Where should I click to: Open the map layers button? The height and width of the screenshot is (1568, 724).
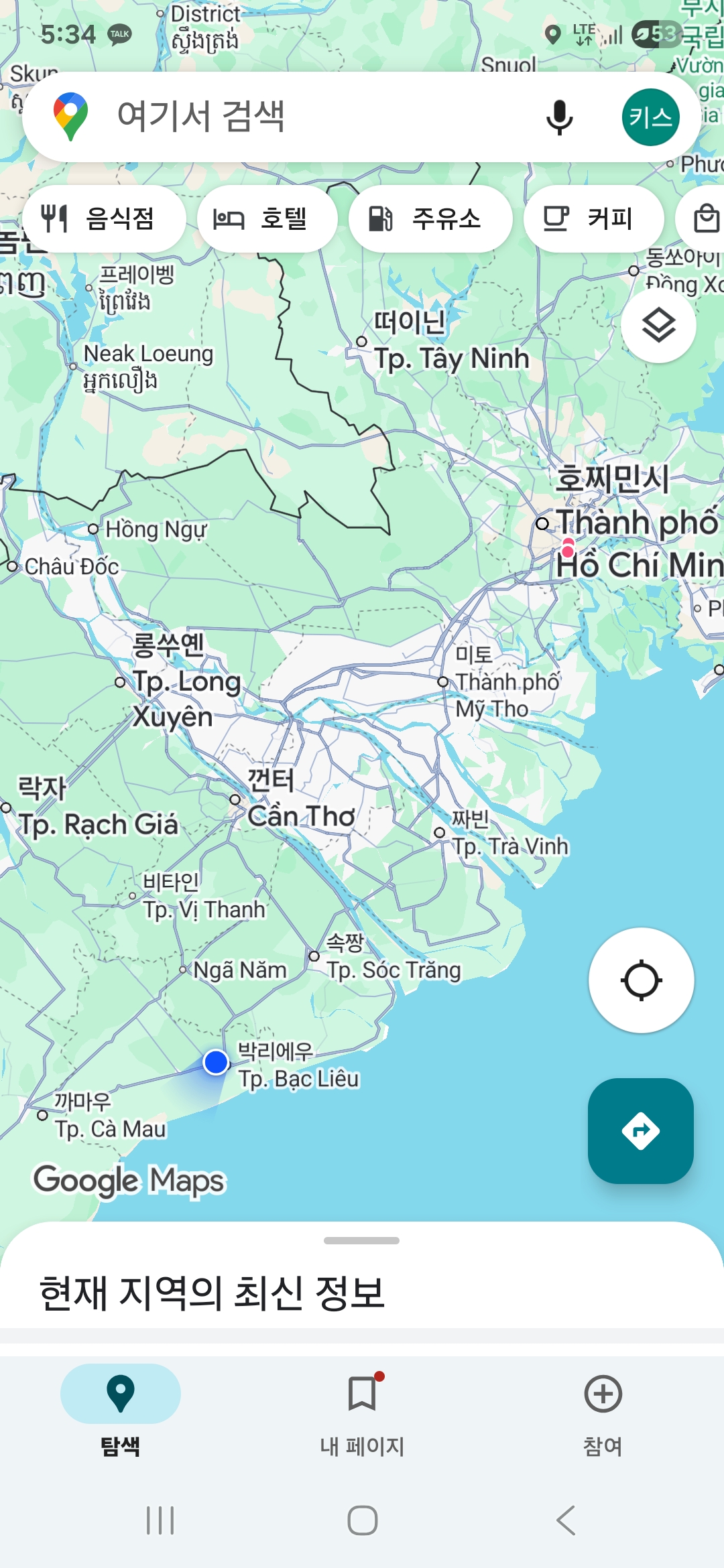click(x=658, y=326)
